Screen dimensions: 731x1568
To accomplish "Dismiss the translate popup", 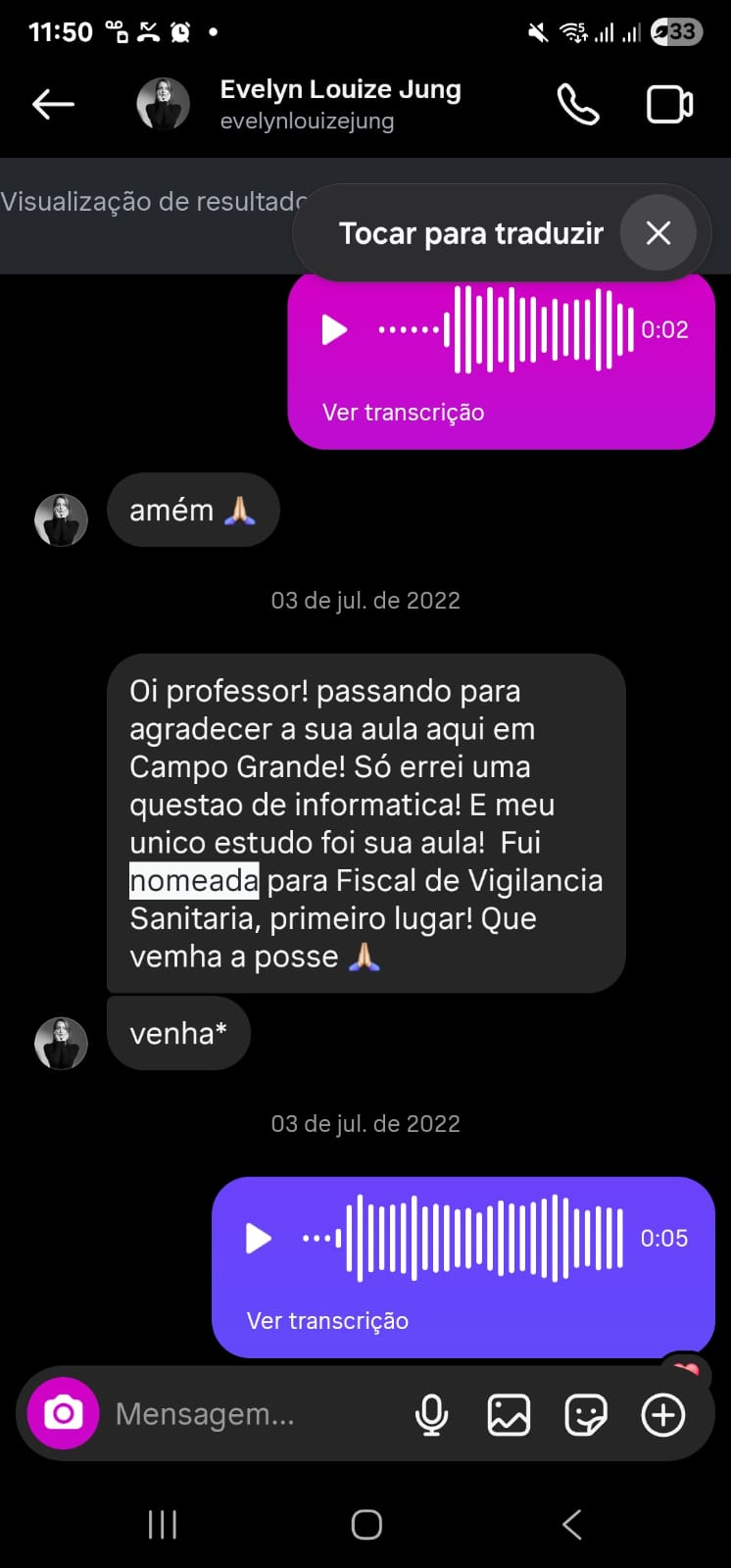I will (x=658, y=233).
